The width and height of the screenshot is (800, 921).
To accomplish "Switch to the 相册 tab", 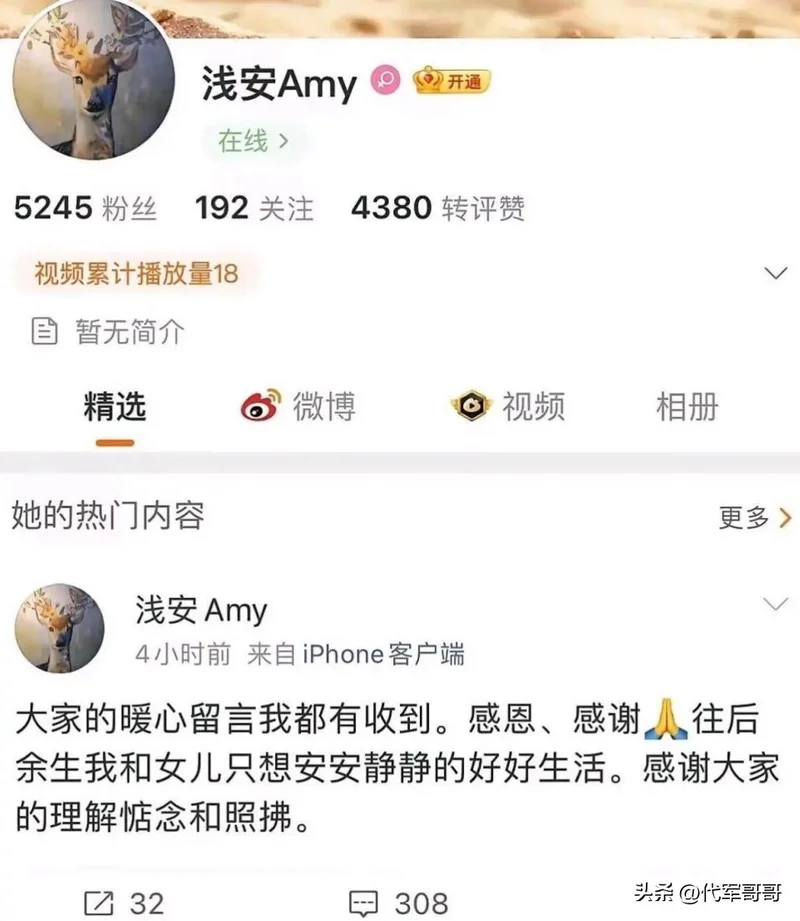I will (687, 407).
